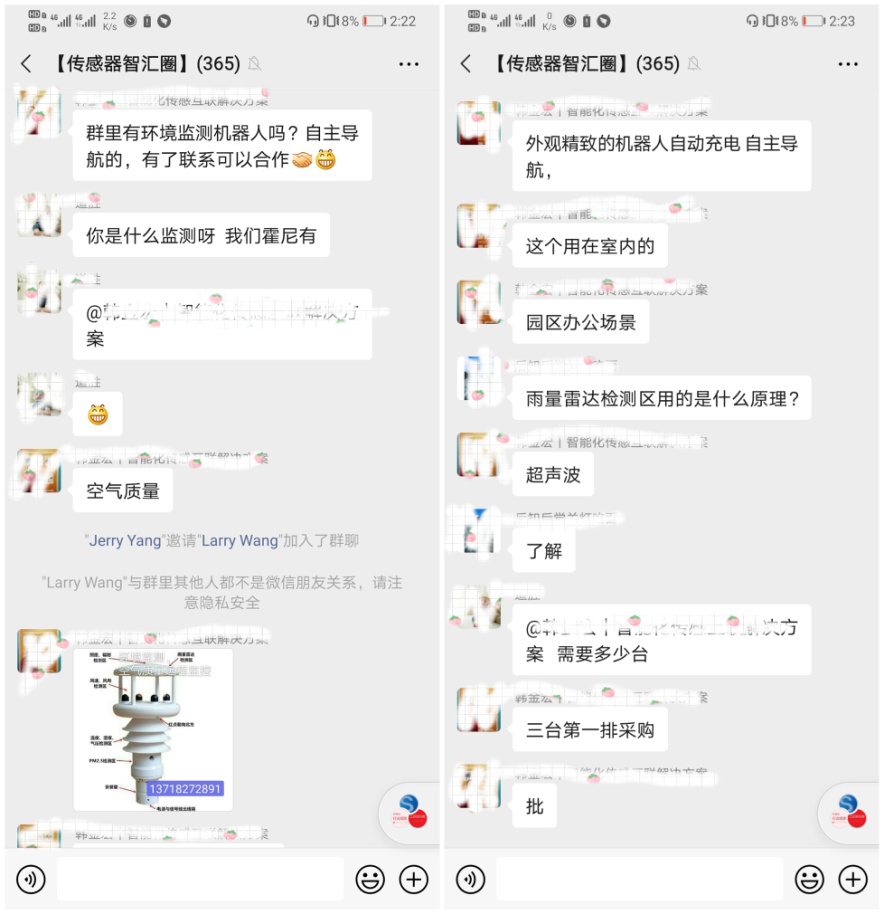Open the overflow menu in the chat showing 超声波

click(848, 64)
